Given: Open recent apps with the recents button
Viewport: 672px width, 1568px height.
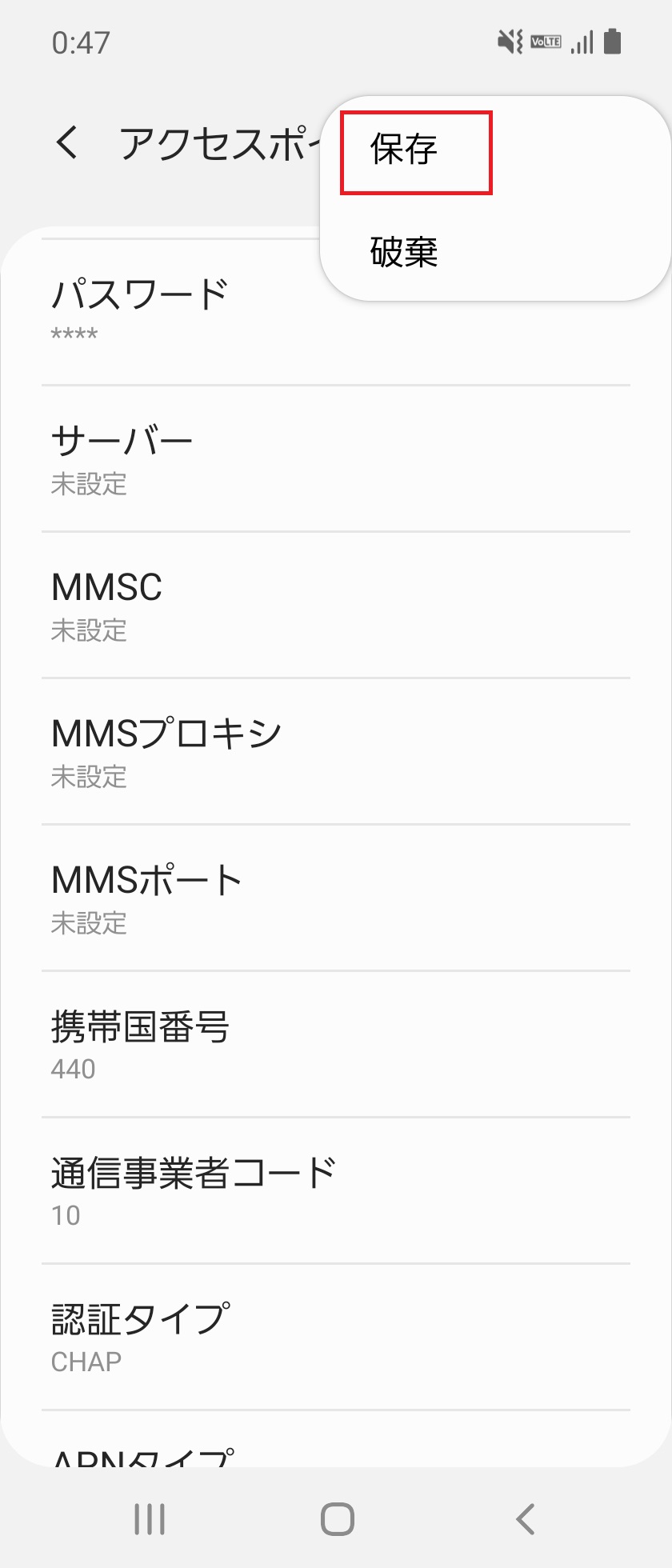Looking at the screenshot, I should pos(149,1519).
